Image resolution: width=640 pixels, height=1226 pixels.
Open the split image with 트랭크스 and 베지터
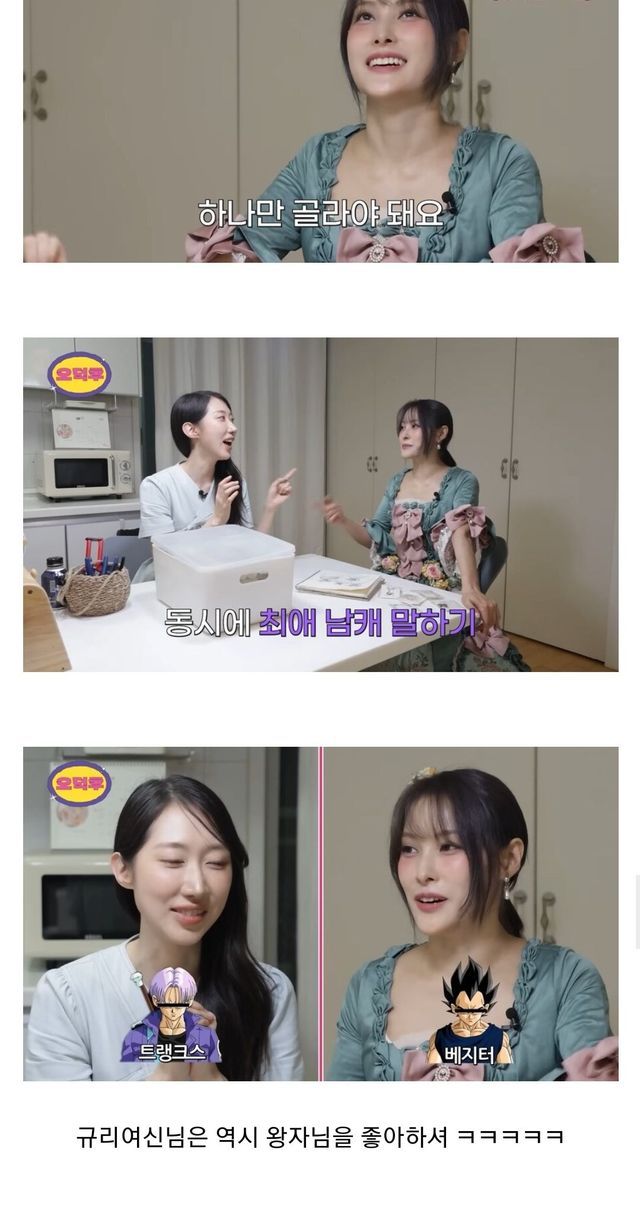320,914
